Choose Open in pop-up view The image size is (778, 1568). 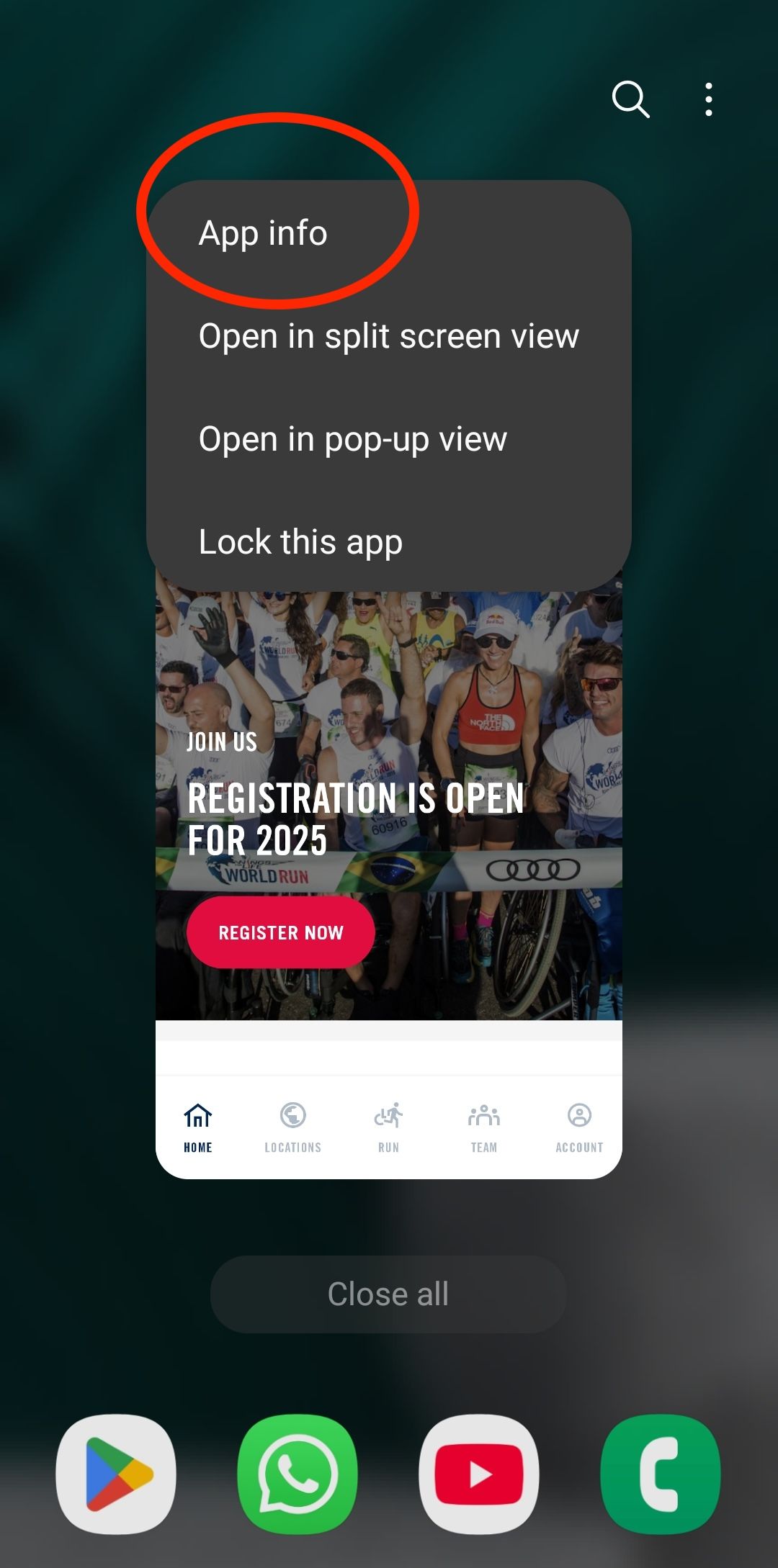[352, 439]
